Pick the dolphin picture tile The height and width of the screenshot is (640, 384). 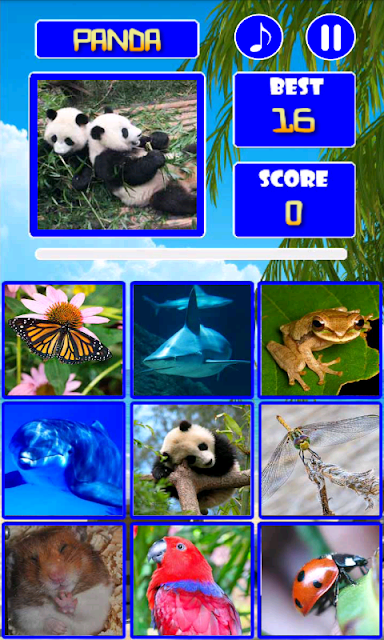[x=64, y=460]
